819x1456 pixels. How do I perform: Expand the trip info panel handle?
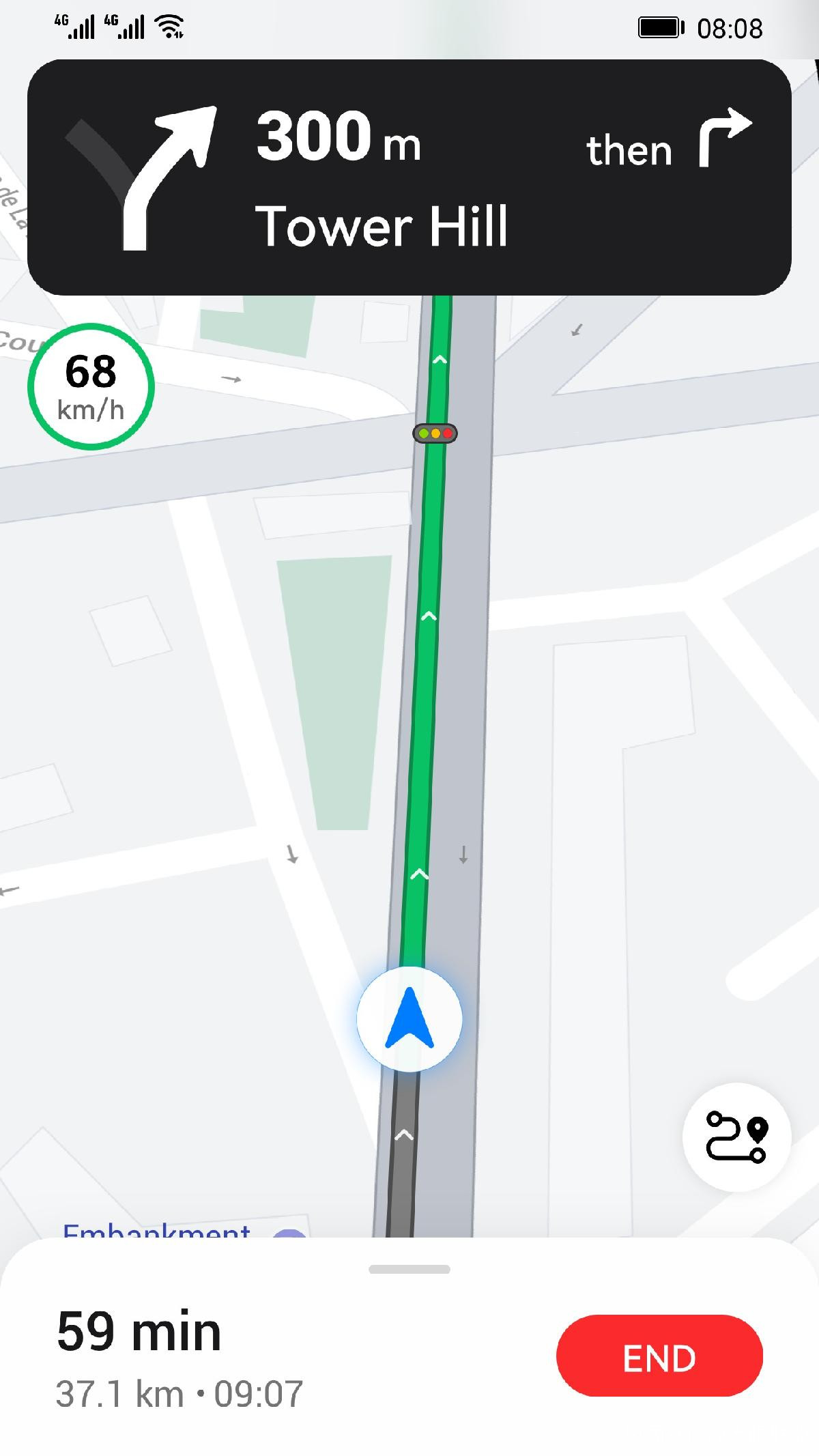[409, 1270]
